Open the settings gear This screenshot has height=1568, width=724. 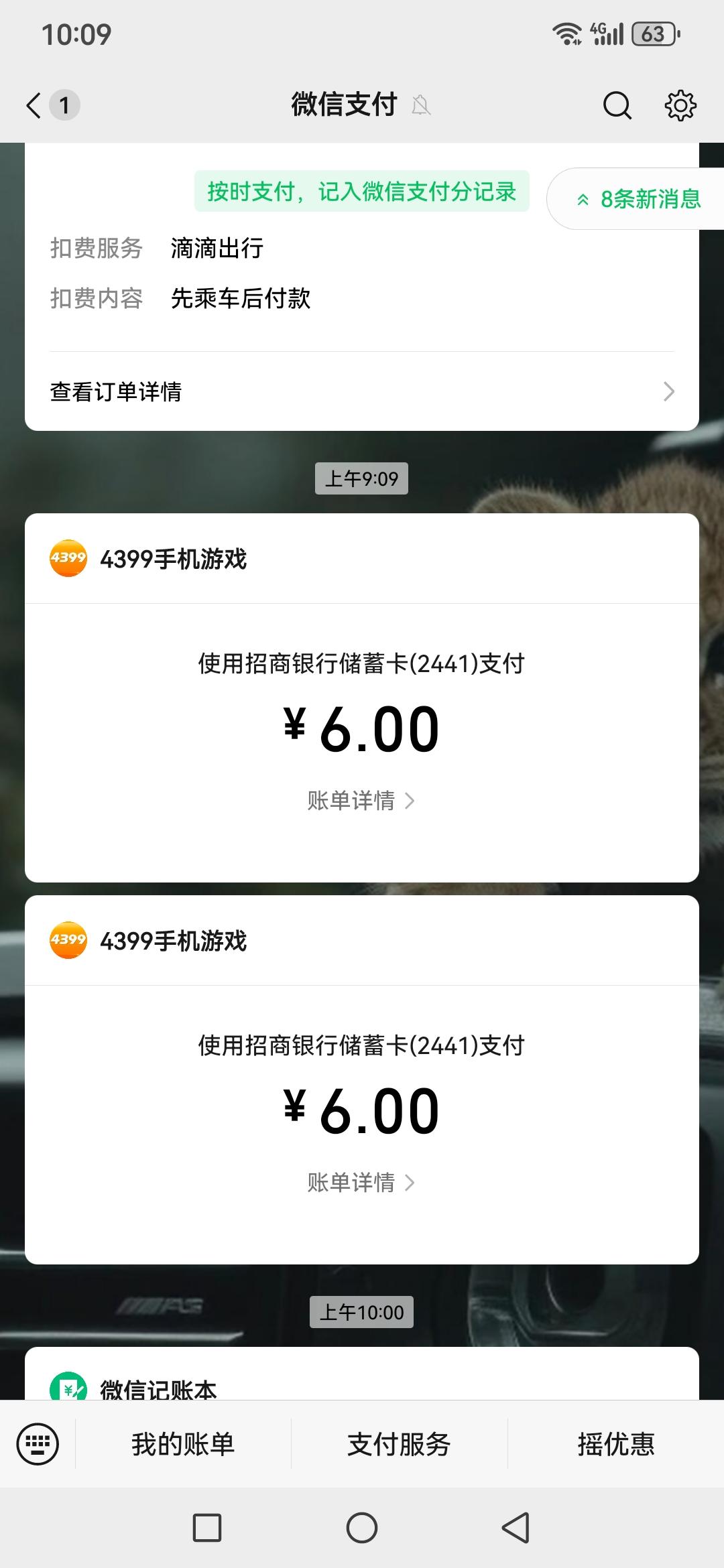(x=680, y=105)
